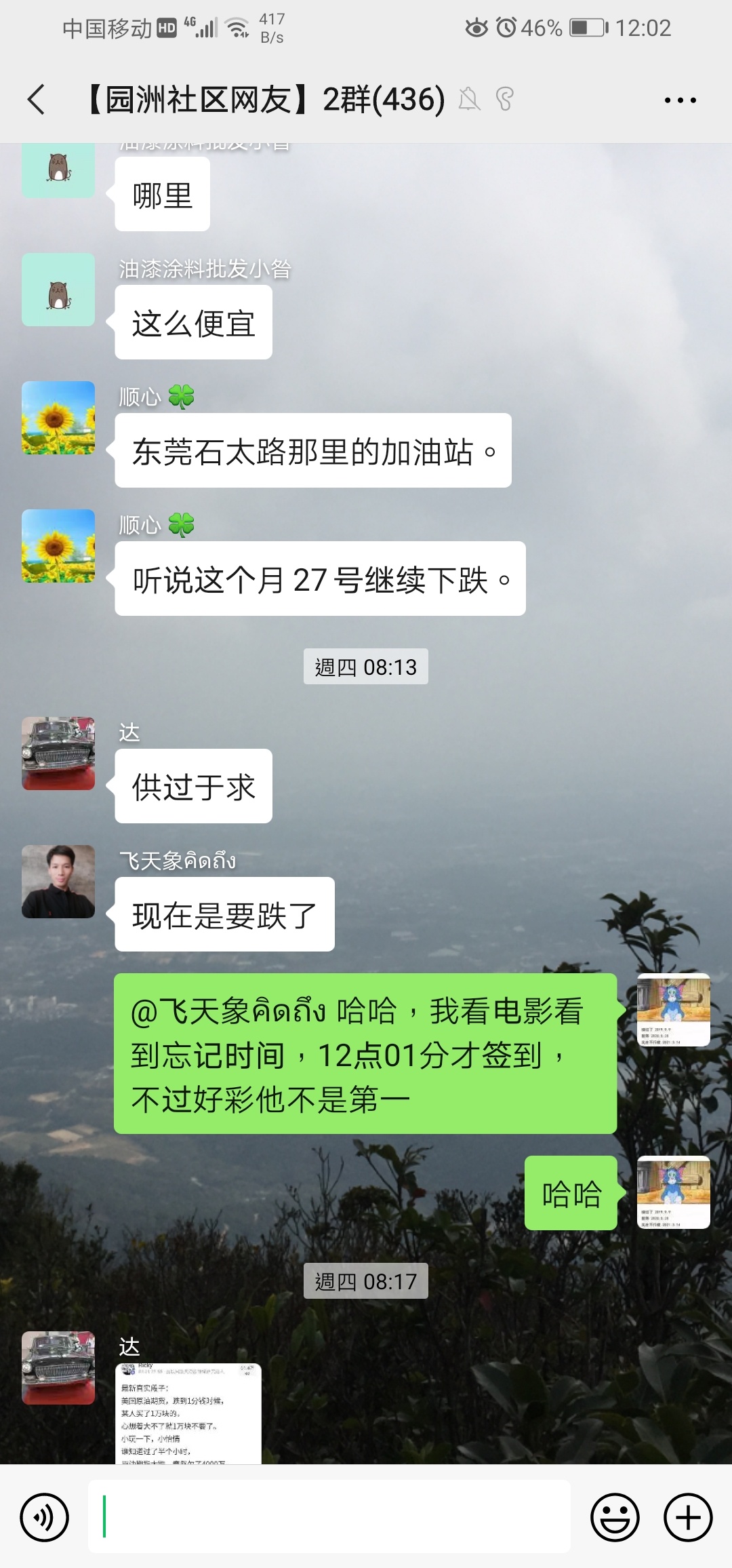Viewport: 732px width, 1568px height.
Task: Go back from the group chat
Action: [37, 100]
